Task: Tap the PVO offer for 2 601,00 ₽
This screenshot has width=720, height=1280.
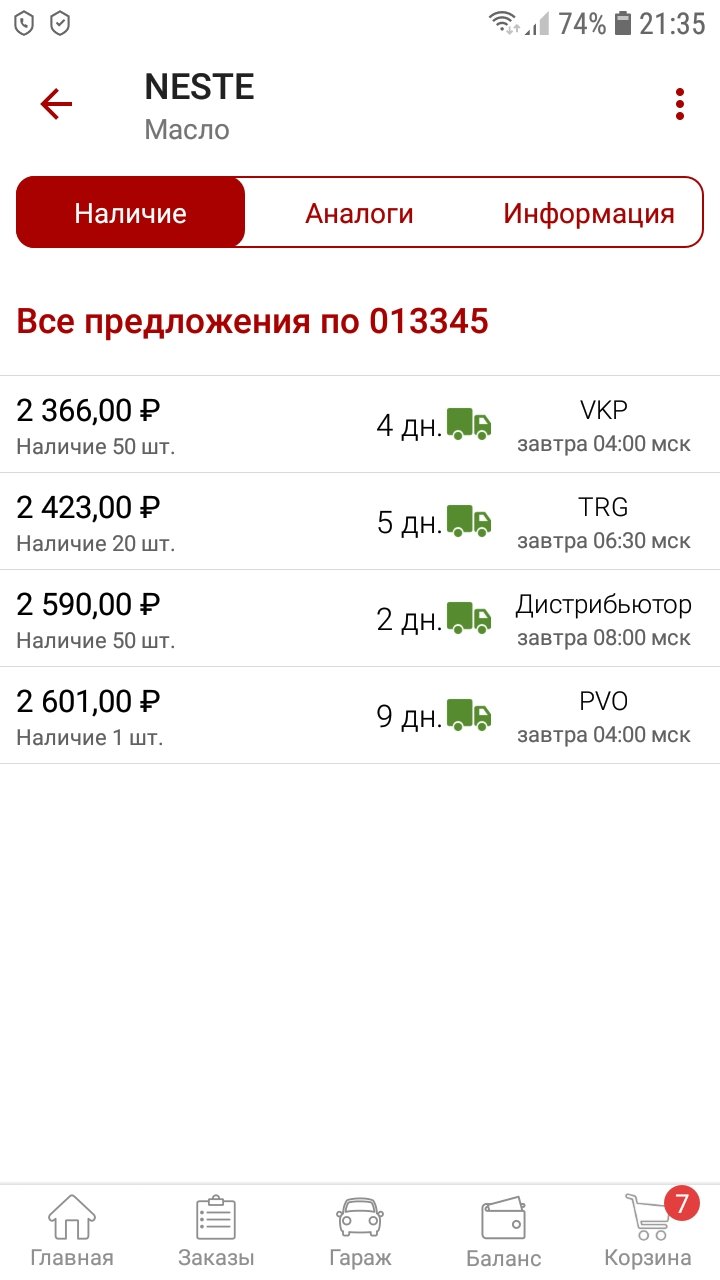Action: pyautogui.click(x=360, y=716)
